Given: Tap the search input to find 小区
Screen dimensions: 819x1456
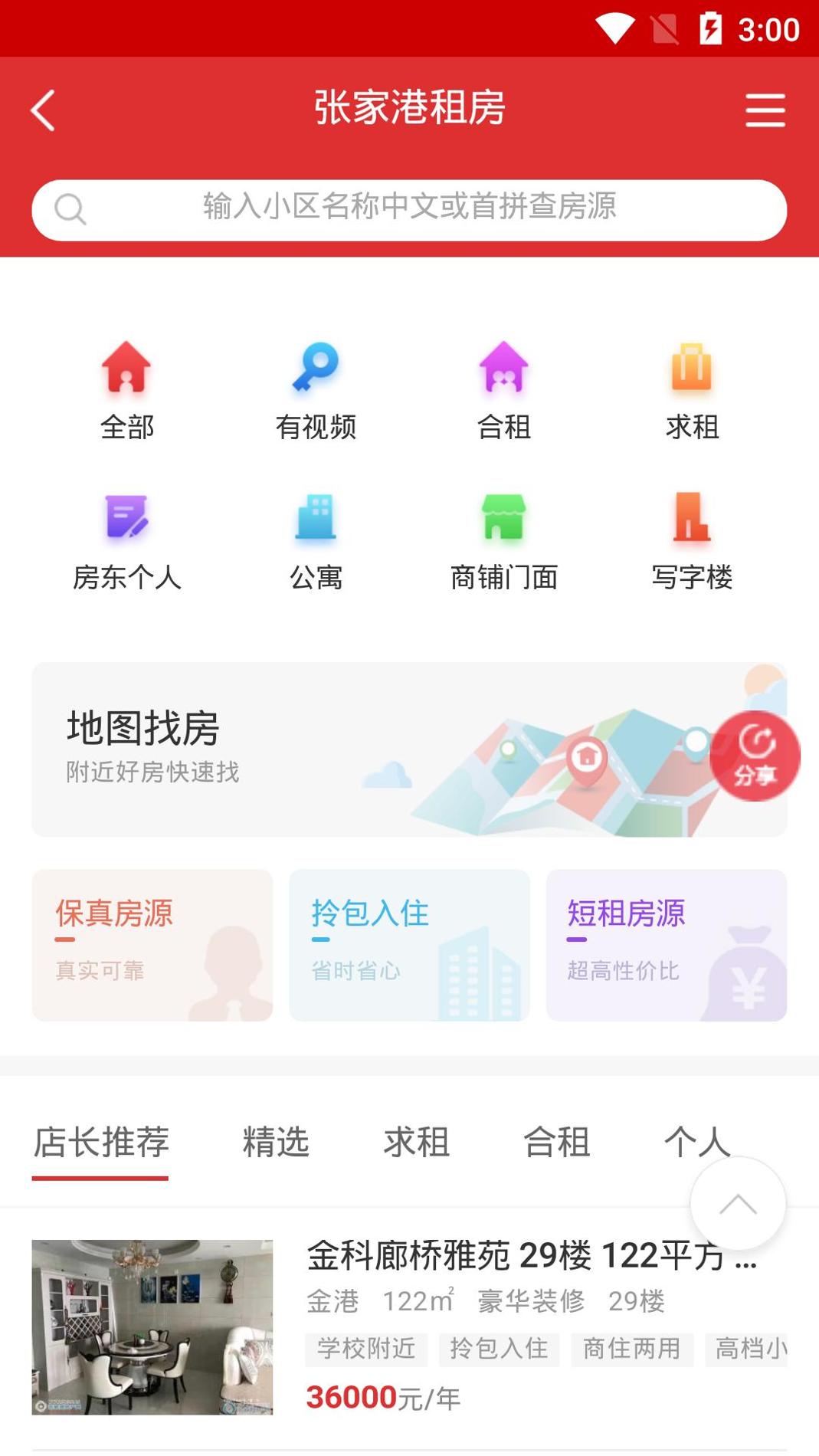Looking at the screenshot, I should (x=409, y=208).
